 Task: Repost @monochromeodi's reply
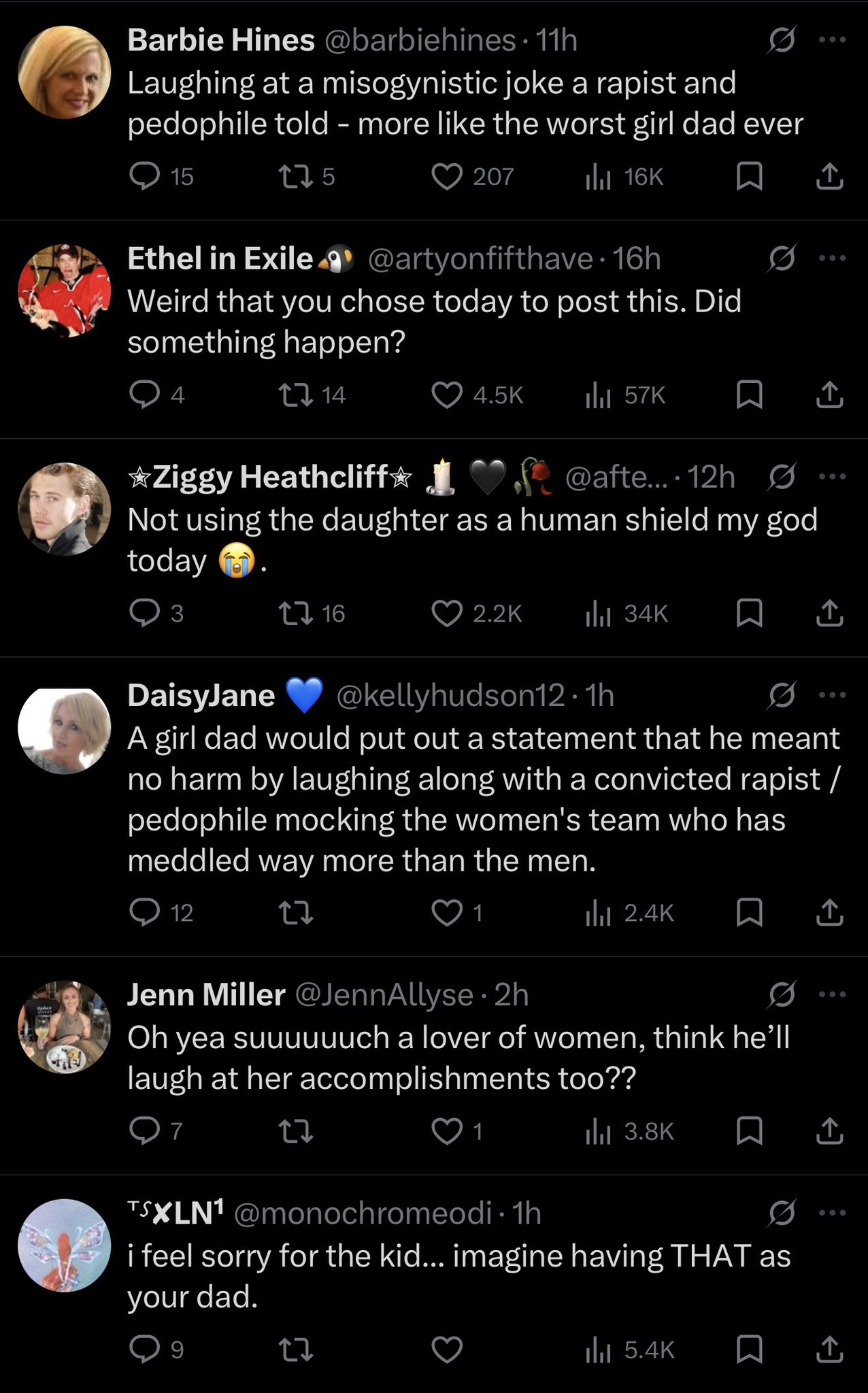(296, 1349)
